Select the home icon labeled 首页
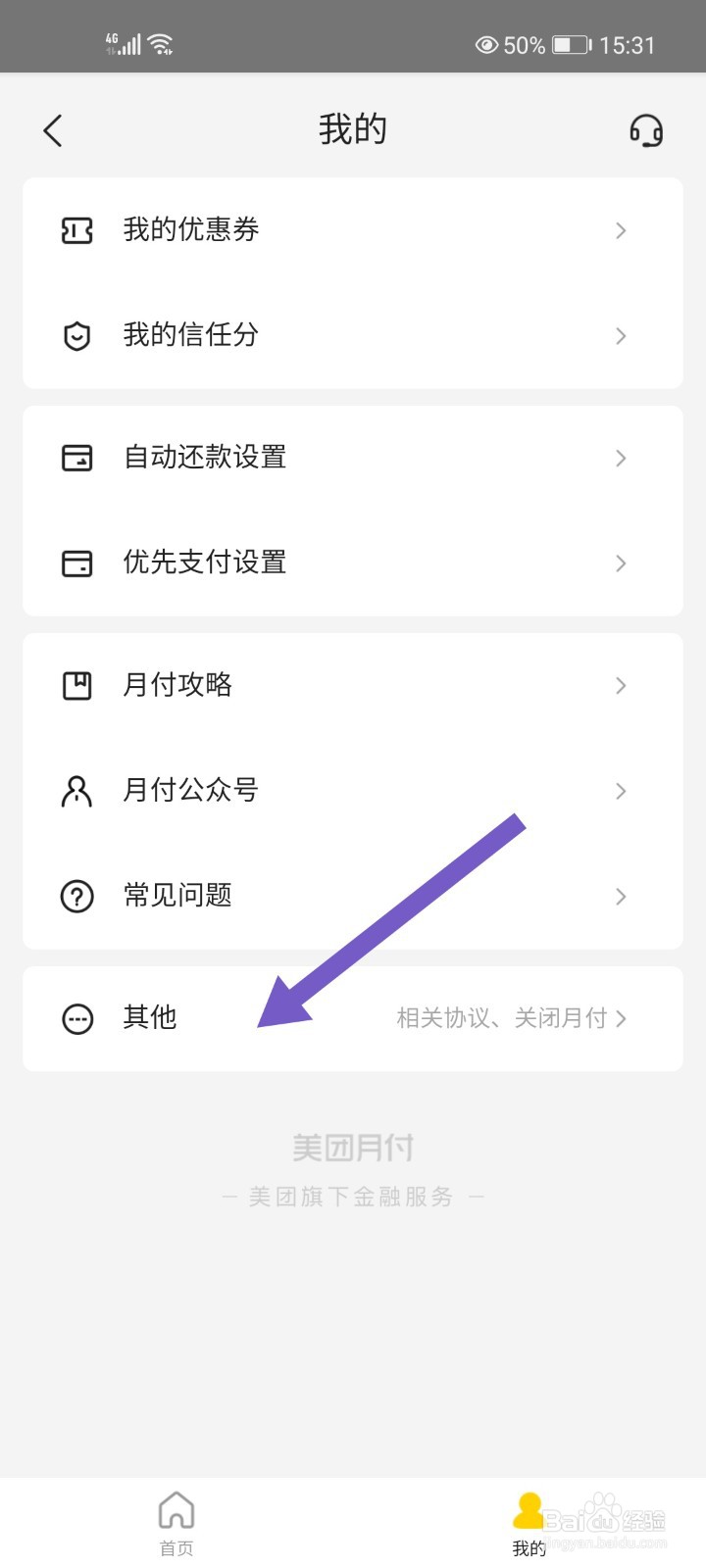The width and height of the screenshot is (706, 1568). pyautogui.click(x=176, y=1512)
